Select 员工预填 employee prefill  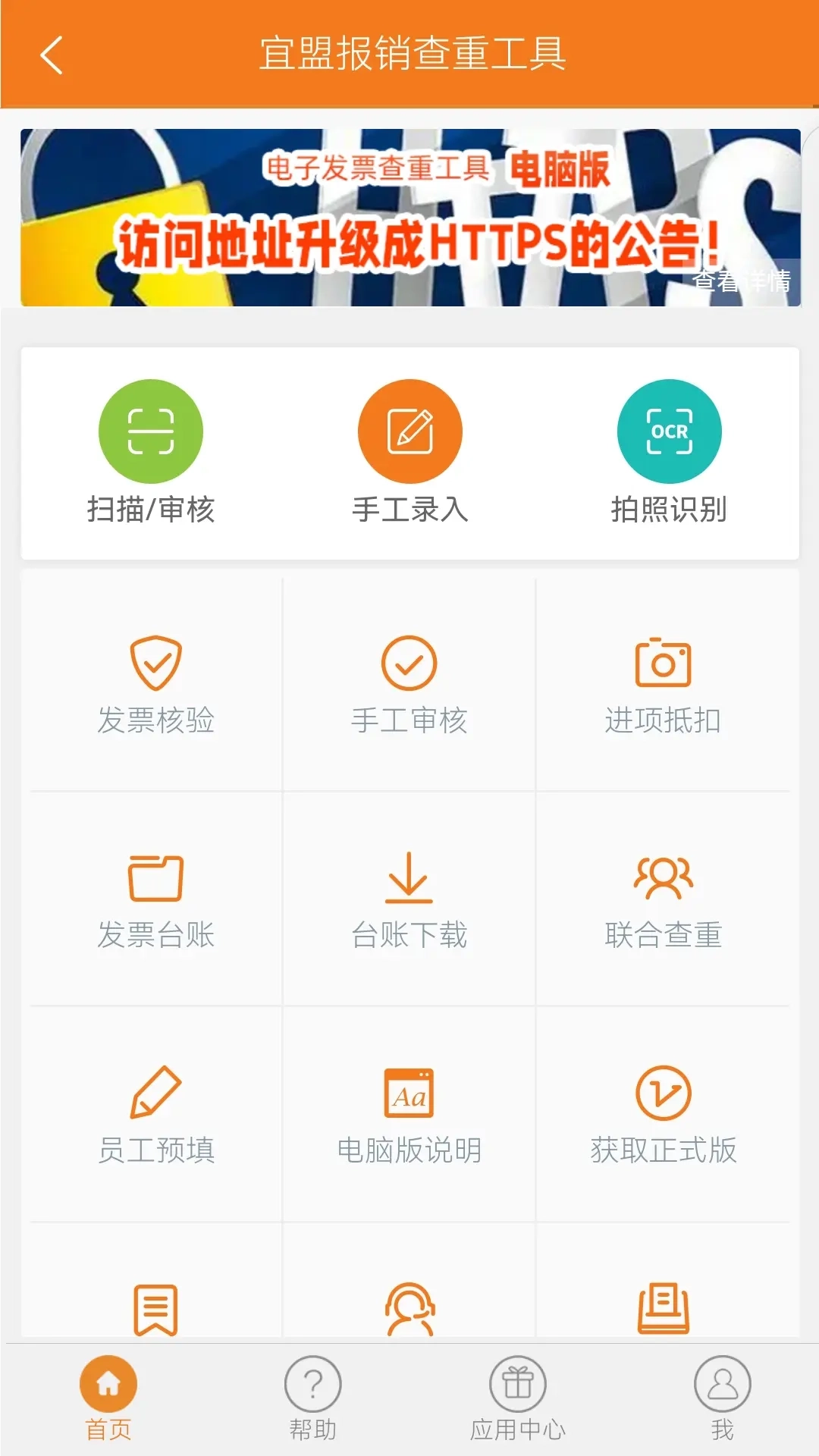[x=155, y=1115]
